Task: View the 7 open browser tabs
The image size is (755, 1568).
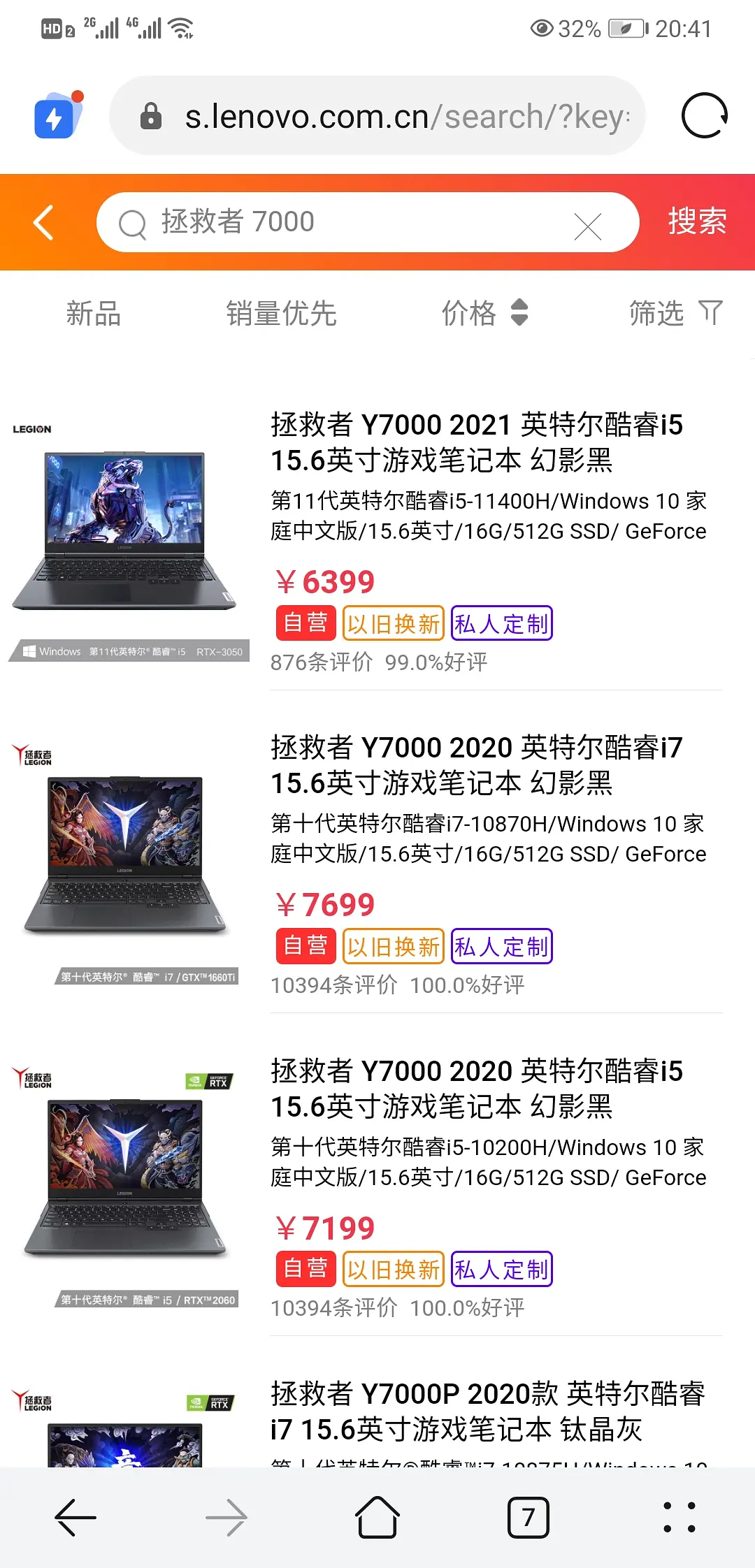Action: [x=528, y=1518]
